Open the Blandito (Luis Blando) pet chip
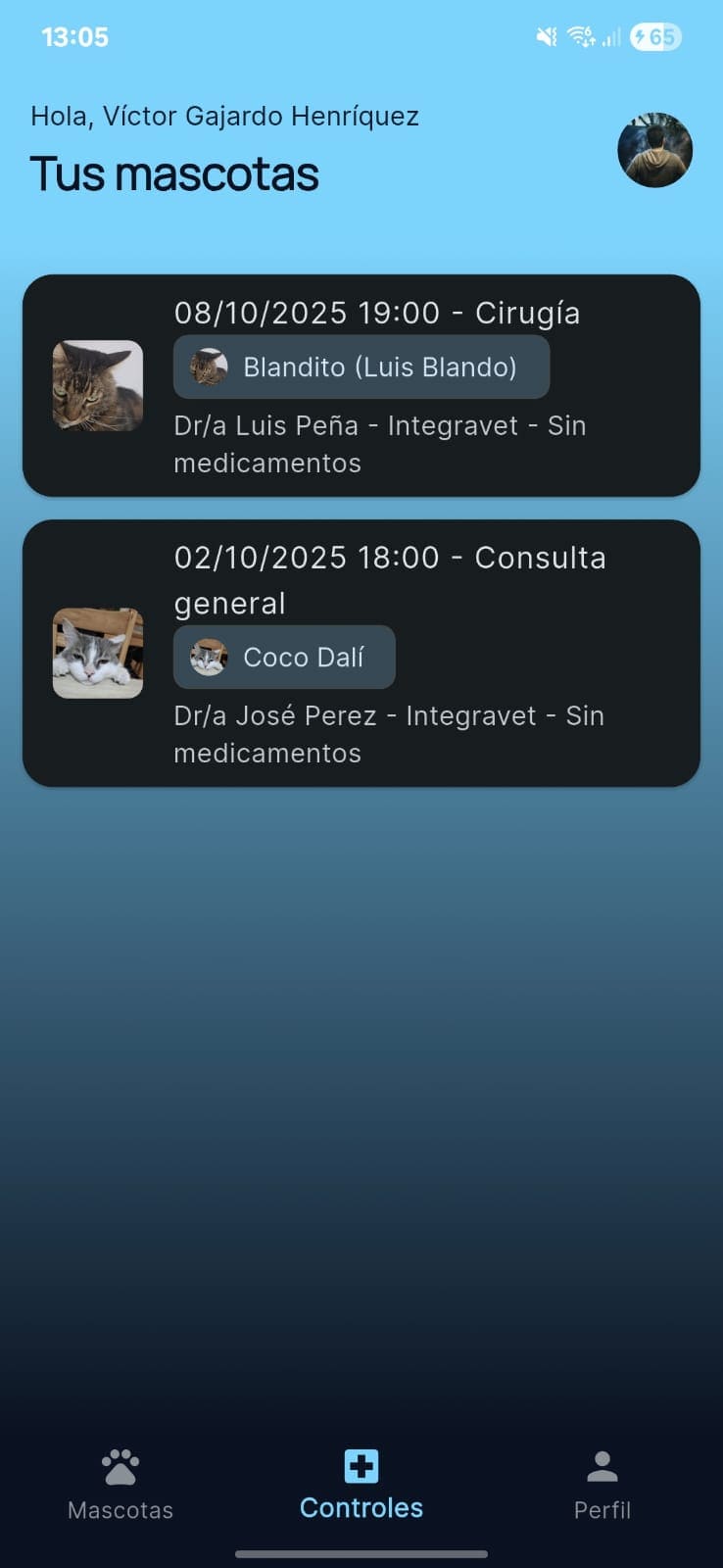Screen dimensions: 723x1568 361,367
